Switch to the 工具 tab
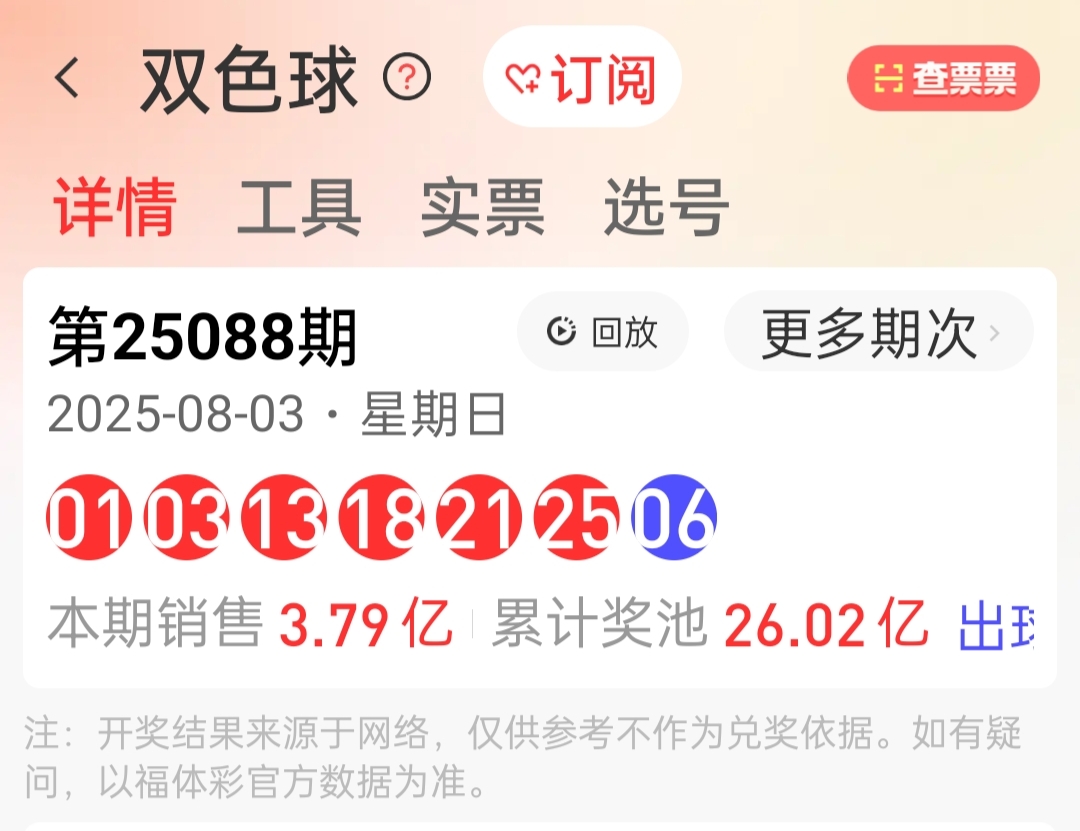1080x831 pixels. point(298,207)
